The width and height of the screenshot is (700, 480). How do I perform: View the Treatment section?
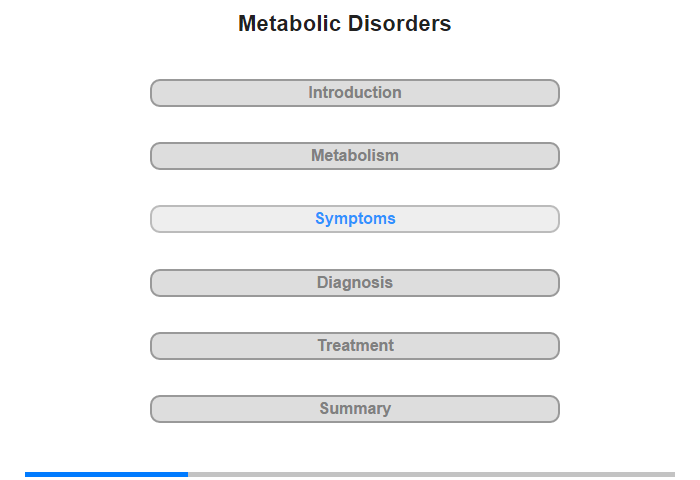pyautogui.click(x=355, y=346)
